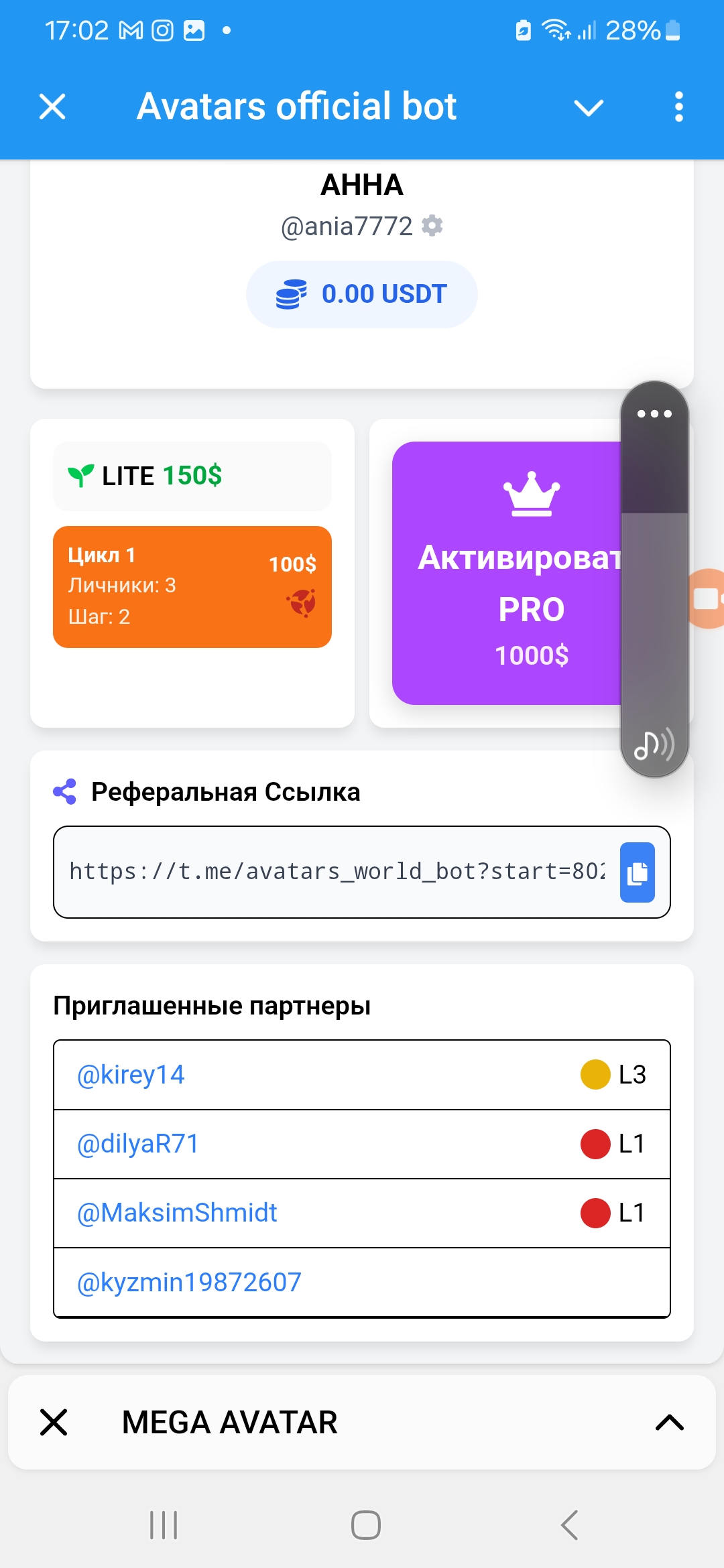Tap the sound mode icon on volume panel
724x1568 pixels.
click(654, 744)
